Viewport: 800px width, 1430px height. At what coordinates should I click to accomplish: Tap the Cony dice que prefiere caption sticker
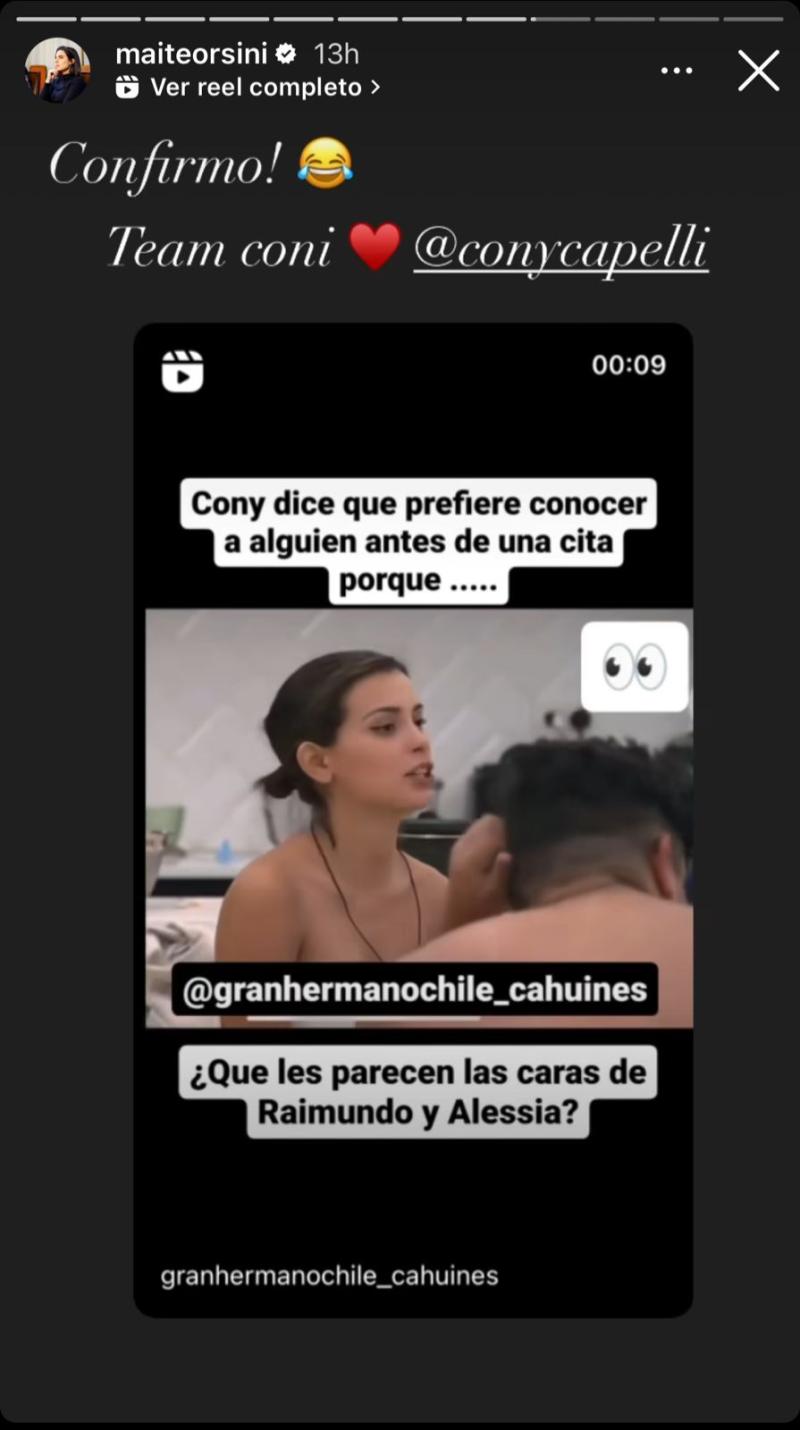pos(417,538)
